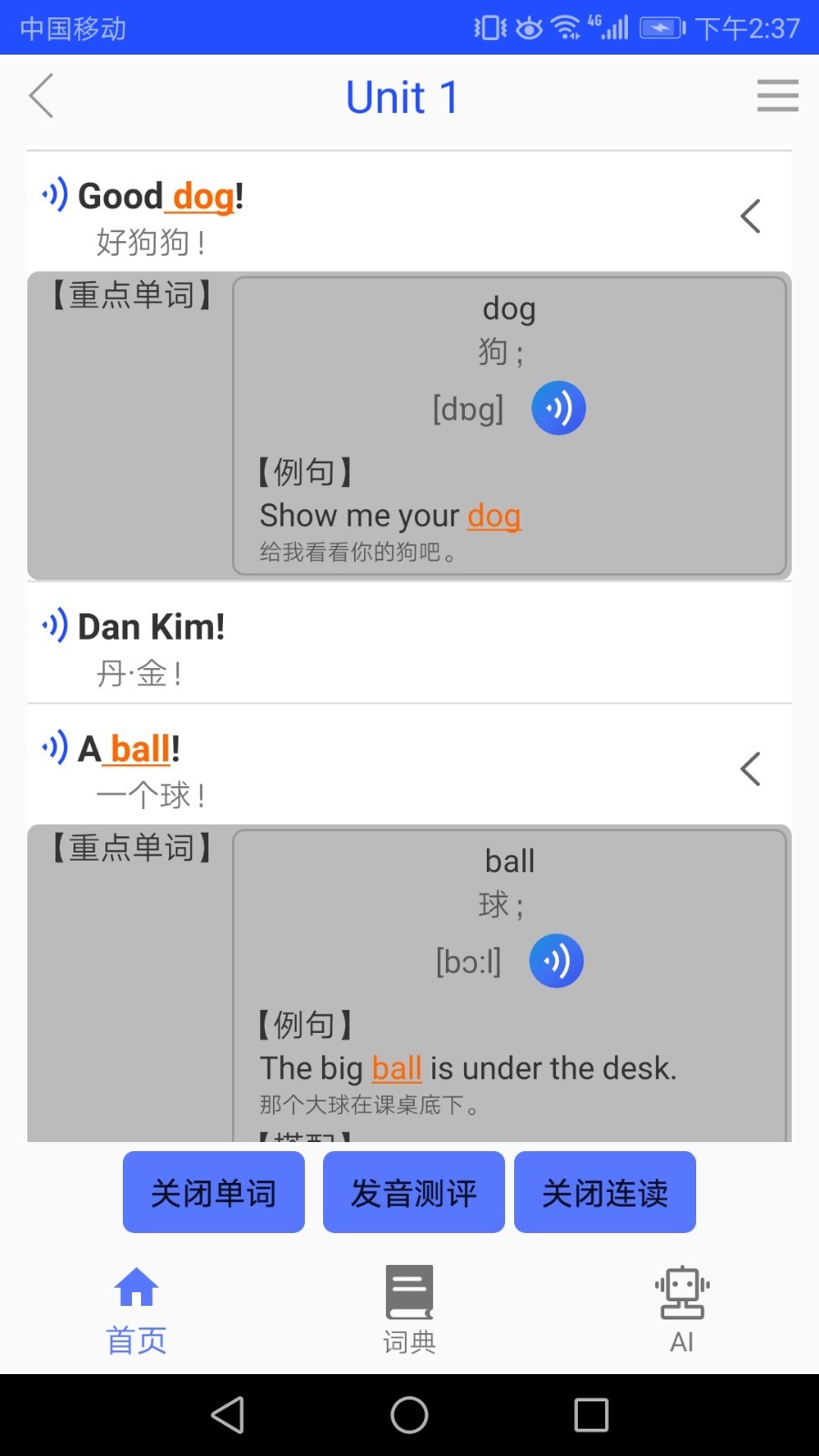Viewport: 819px width, 1456px height.
Task: Tap the 关闭连读 button
Action: 605,1192
